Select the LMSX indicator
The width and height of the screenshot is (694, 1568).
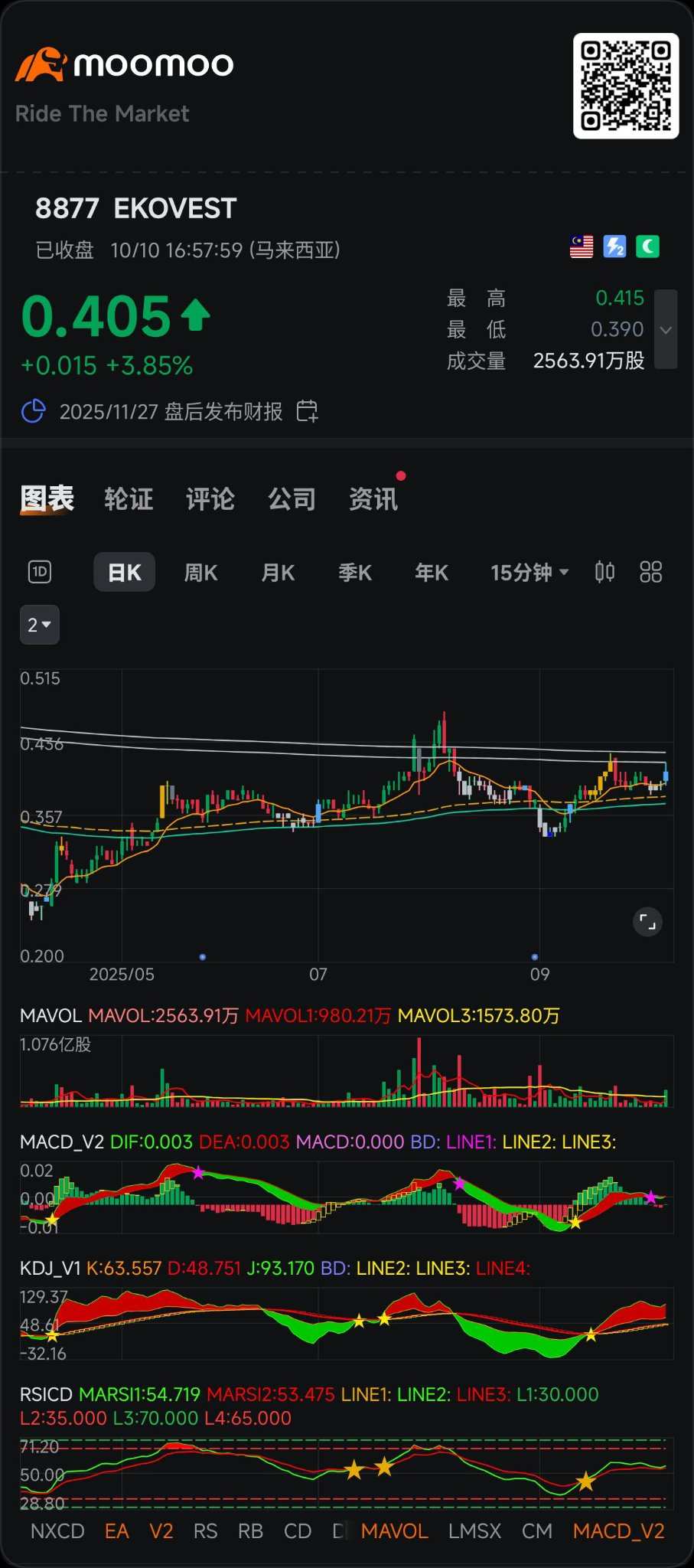[474, 1531]
